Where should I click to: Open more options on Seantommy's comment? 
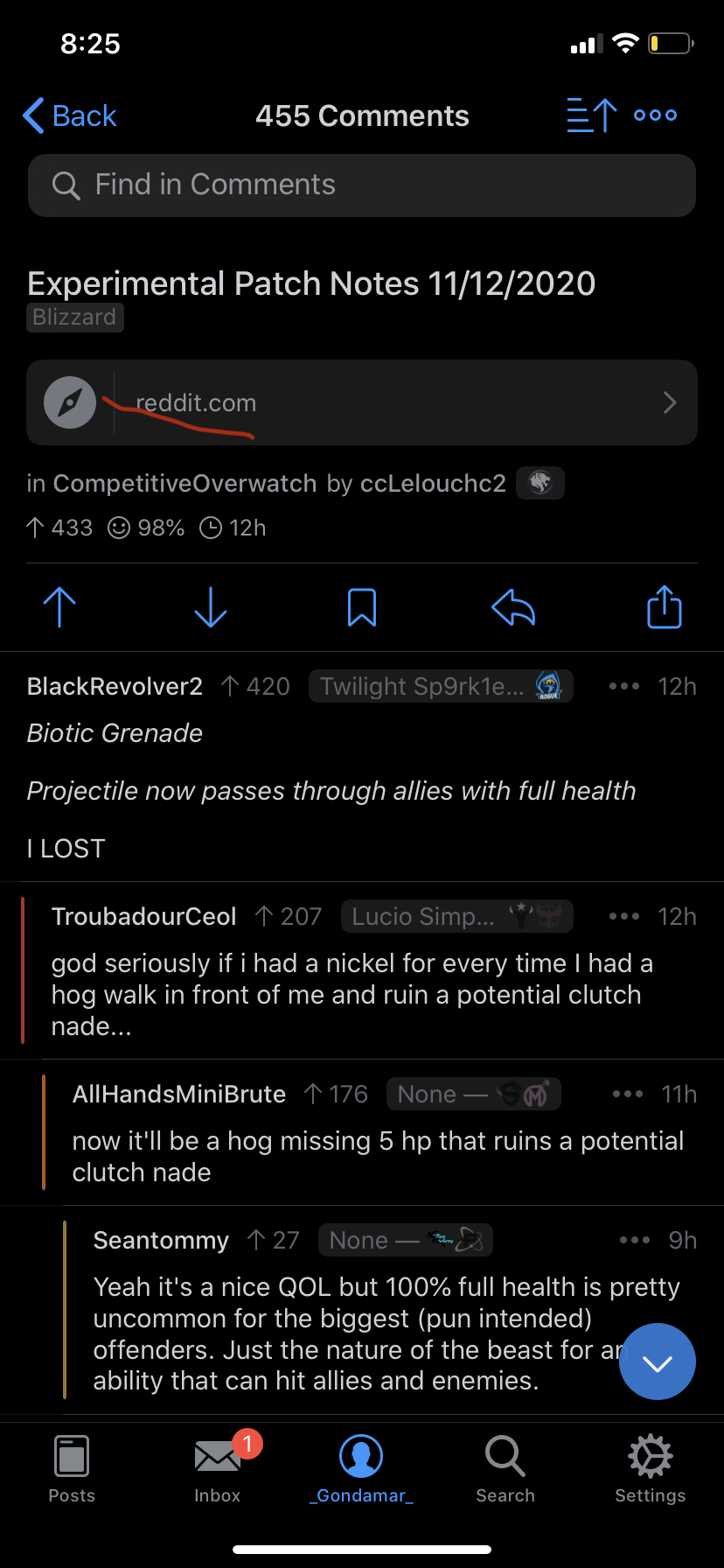click(x=634, y=1241)
